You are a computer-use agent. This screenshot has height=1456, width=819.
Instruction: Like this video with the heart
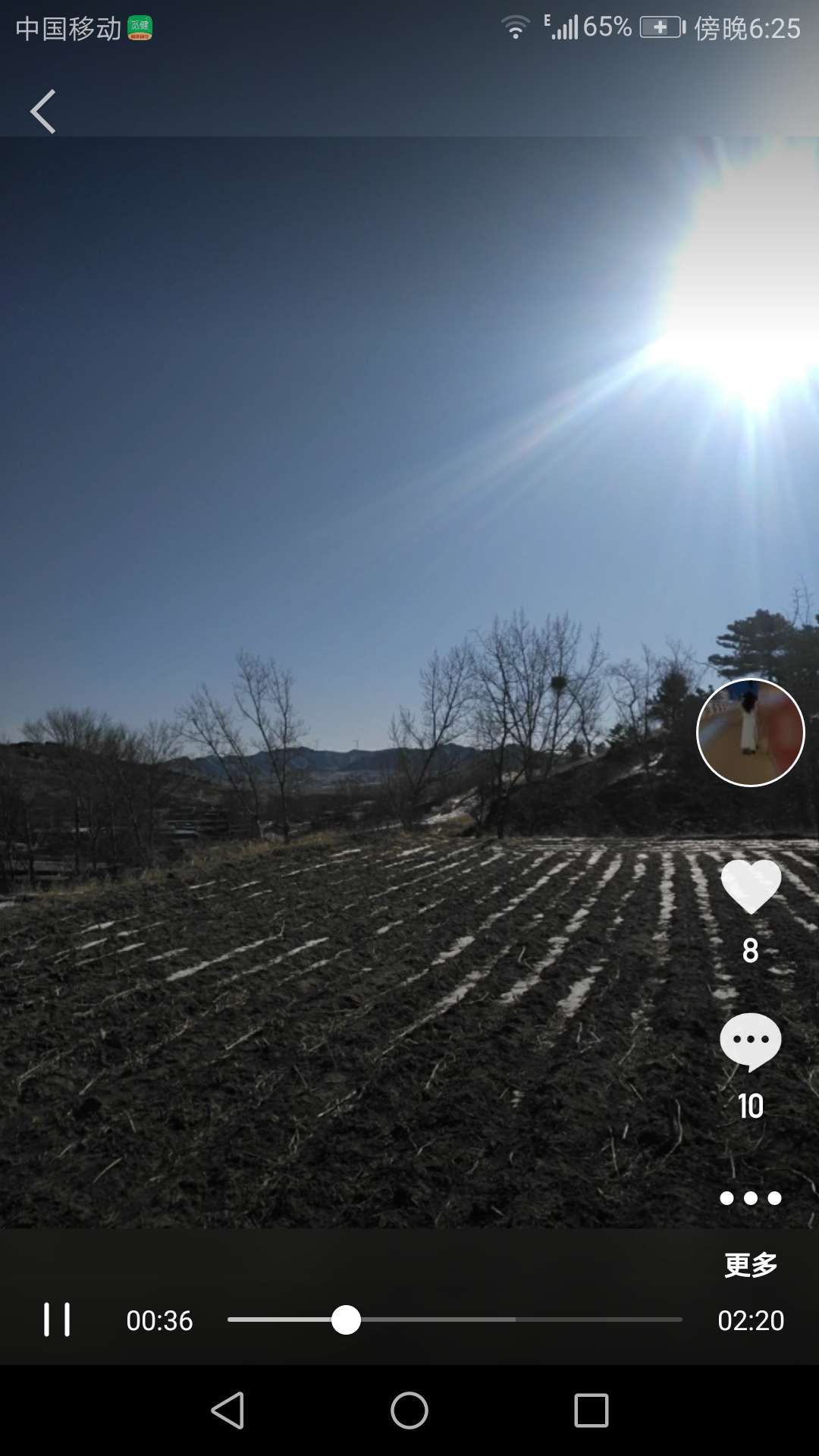[x=750, y=887]
